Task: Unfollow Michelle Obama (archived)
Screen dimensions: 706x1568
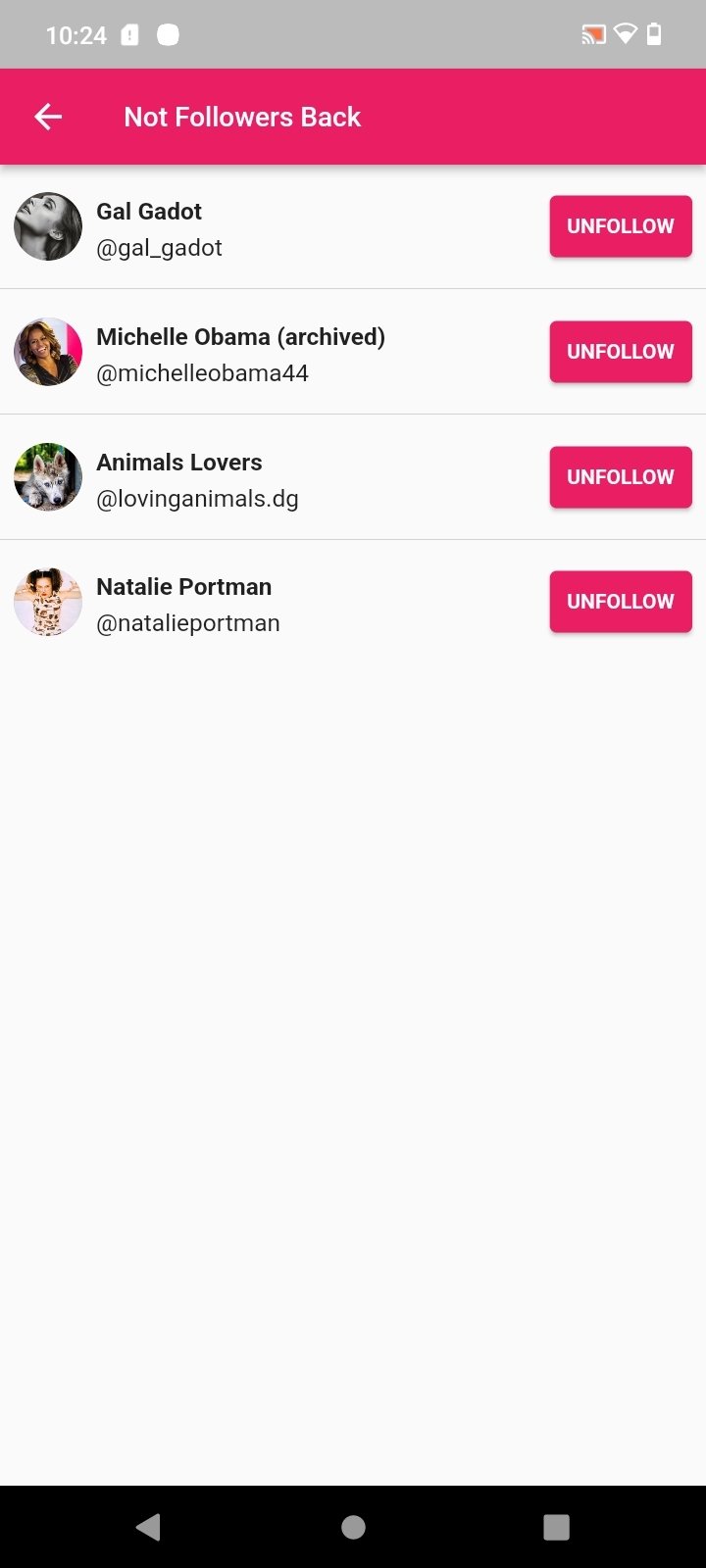Action: [x=621, y=352]
